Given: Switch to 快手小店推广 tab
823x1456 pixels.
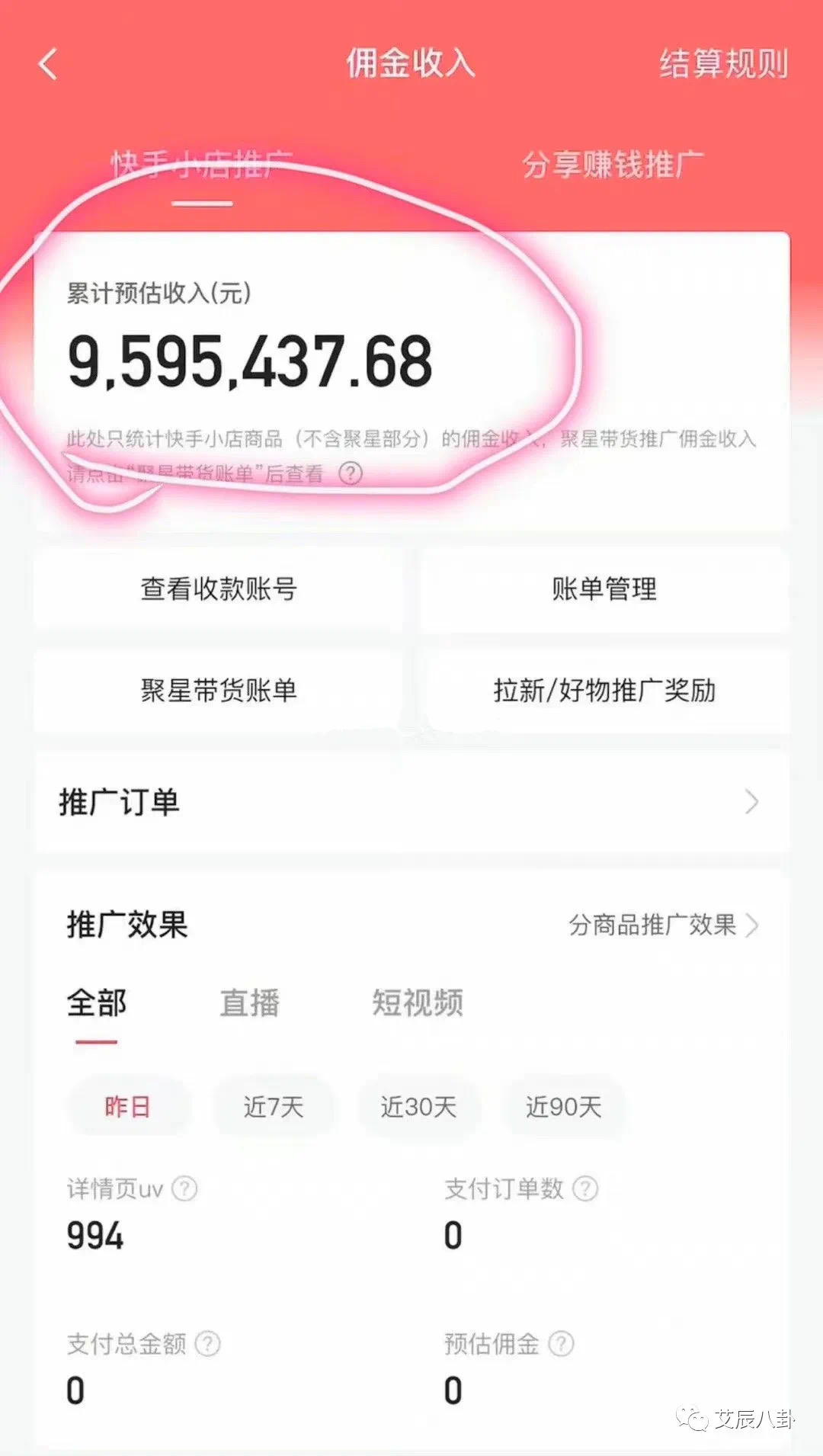Looking at the screenshot, I should coord(202,165).
